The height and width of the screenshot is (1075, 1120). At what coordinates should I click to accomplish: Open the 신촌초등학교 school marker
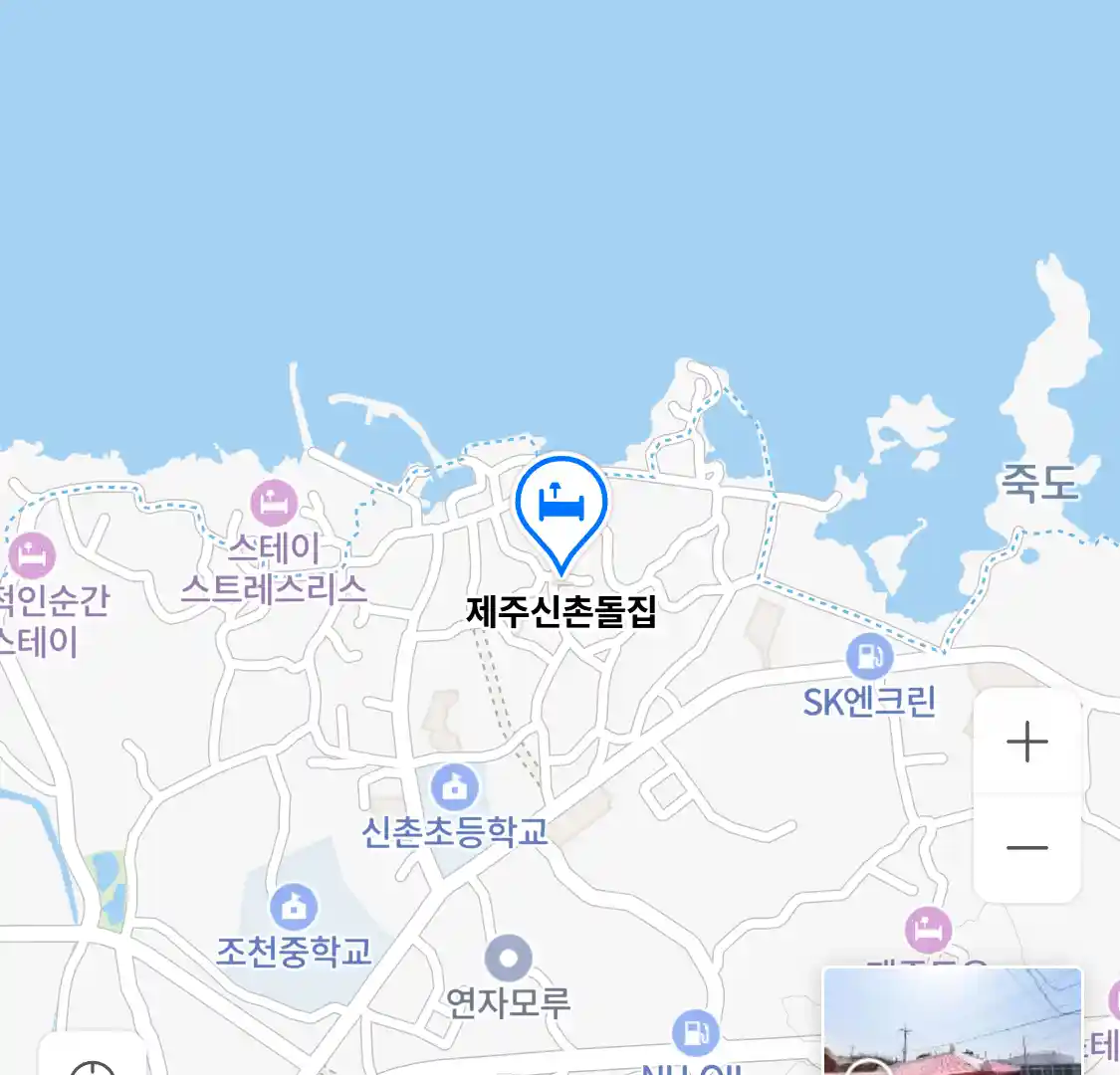point(455,788)
